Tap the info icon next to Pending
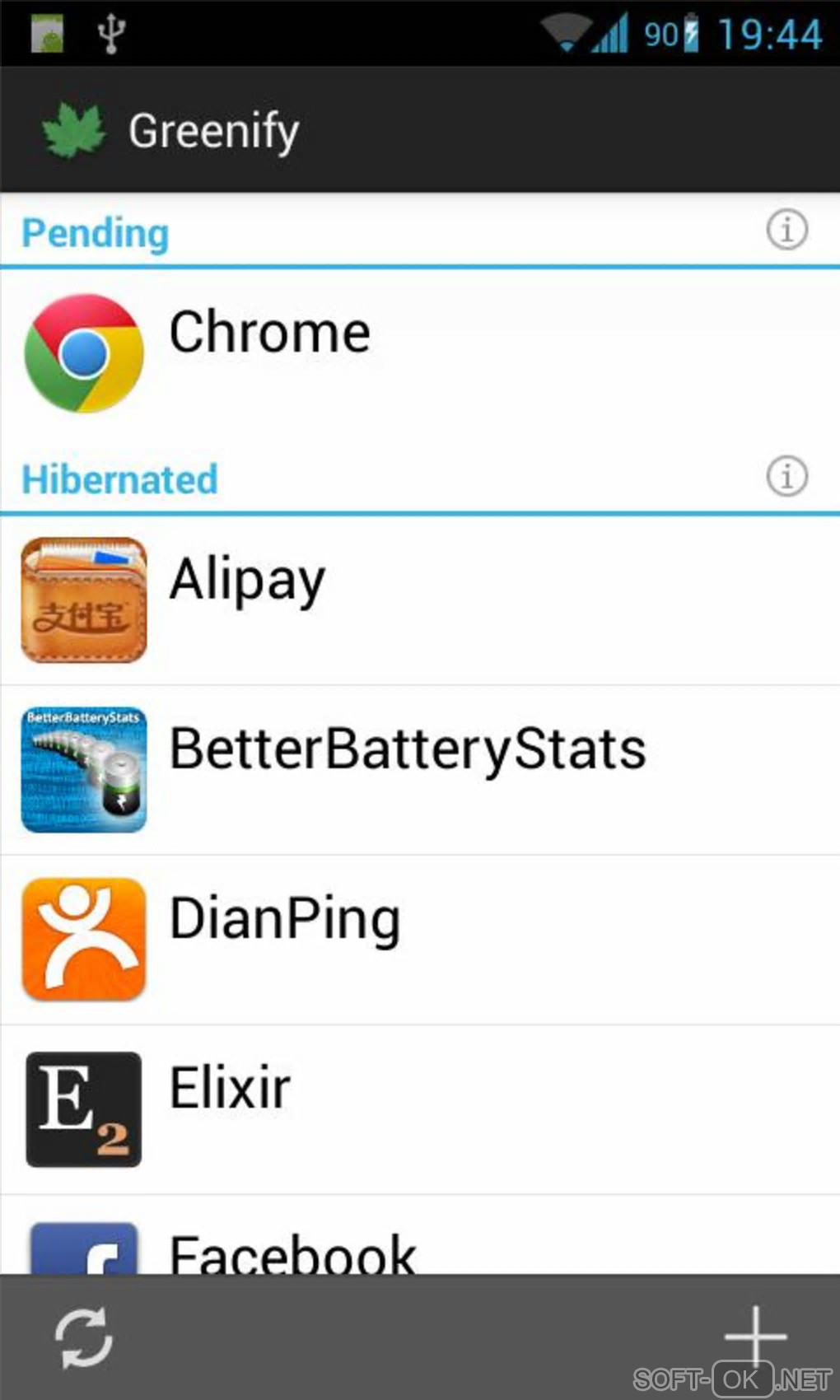Viewport: 840px width, 1400px height. coord(786,230)
